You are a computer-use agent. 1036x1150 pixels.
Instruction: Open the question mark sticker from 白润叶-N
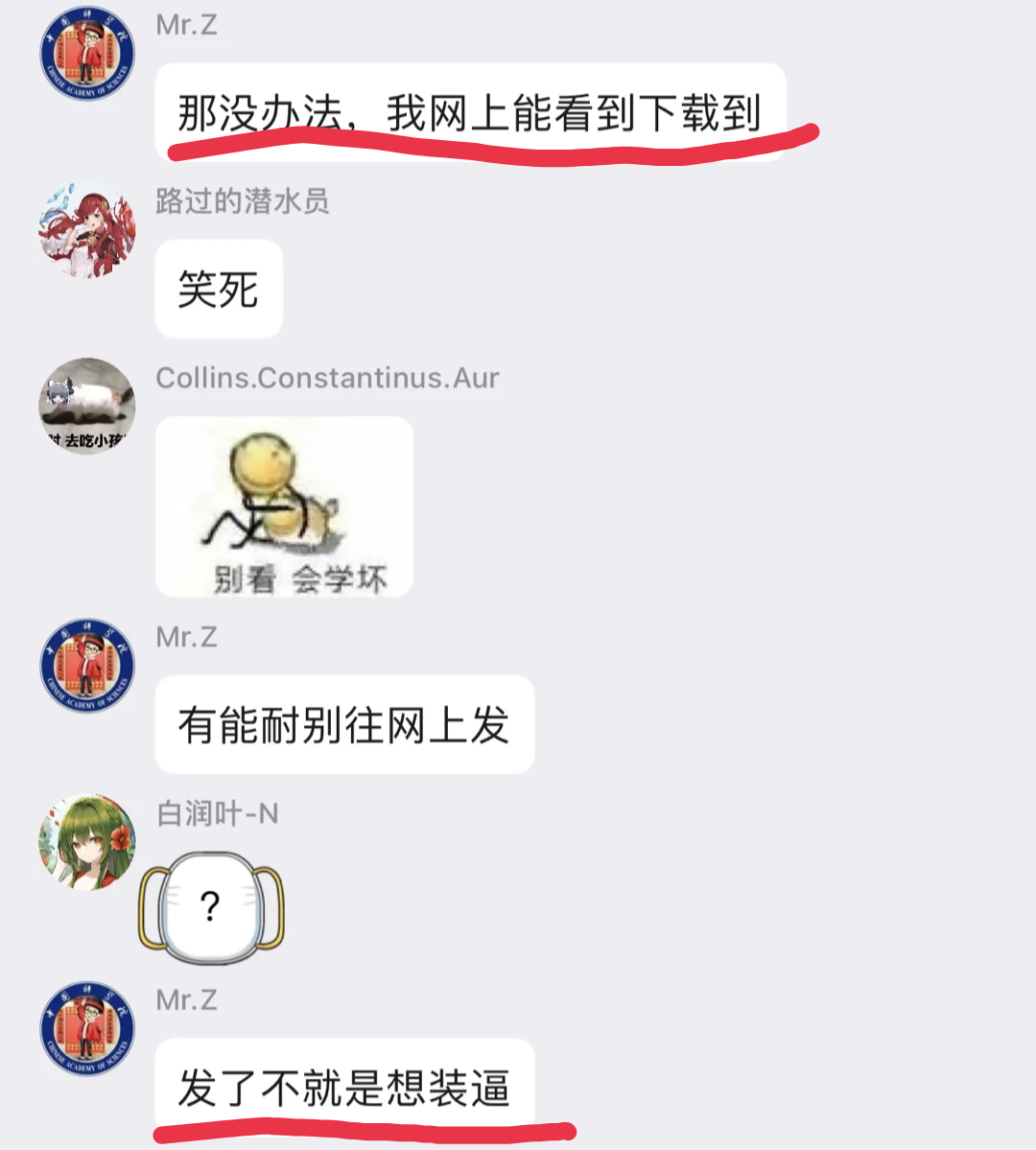[211, 906]
